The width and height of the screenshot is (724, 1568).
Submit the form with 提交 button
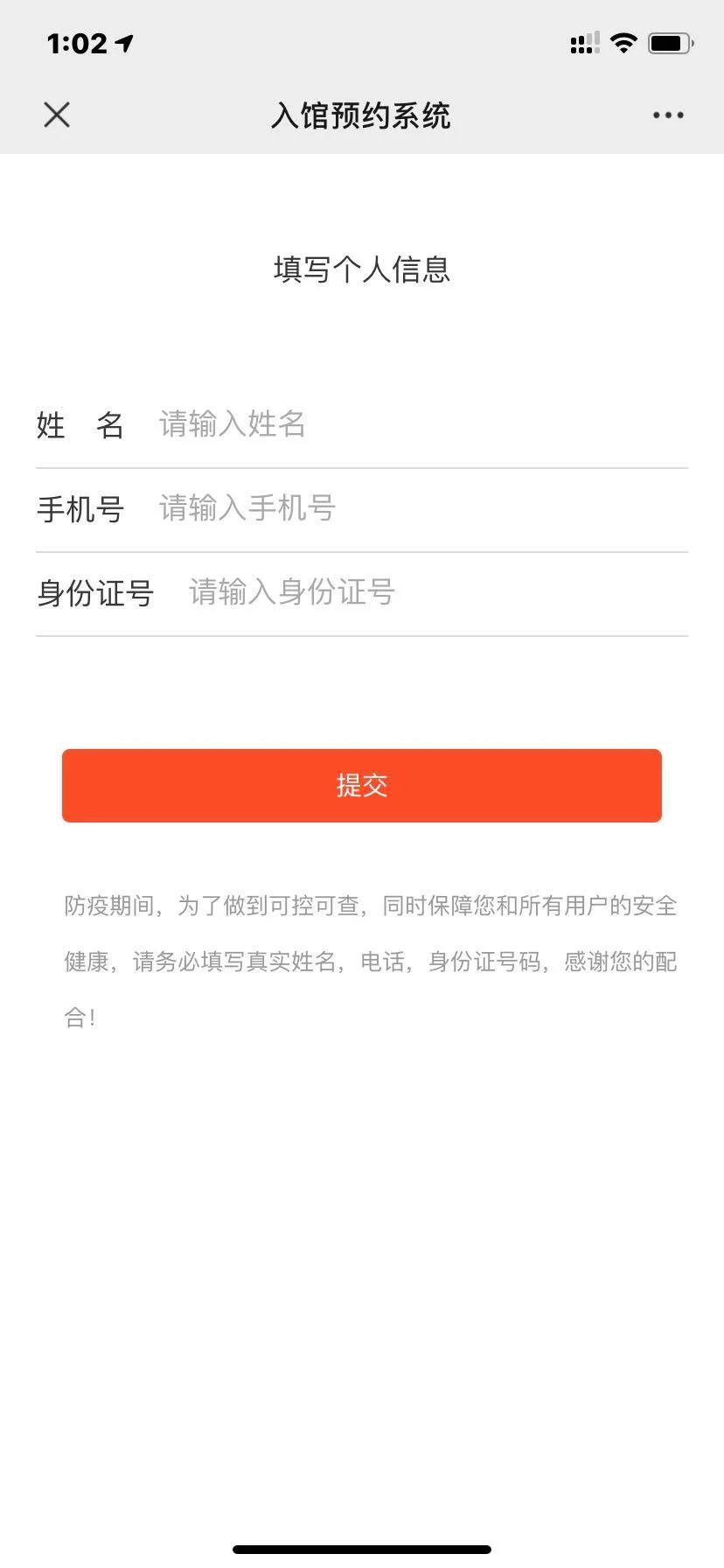pos(362,785)
